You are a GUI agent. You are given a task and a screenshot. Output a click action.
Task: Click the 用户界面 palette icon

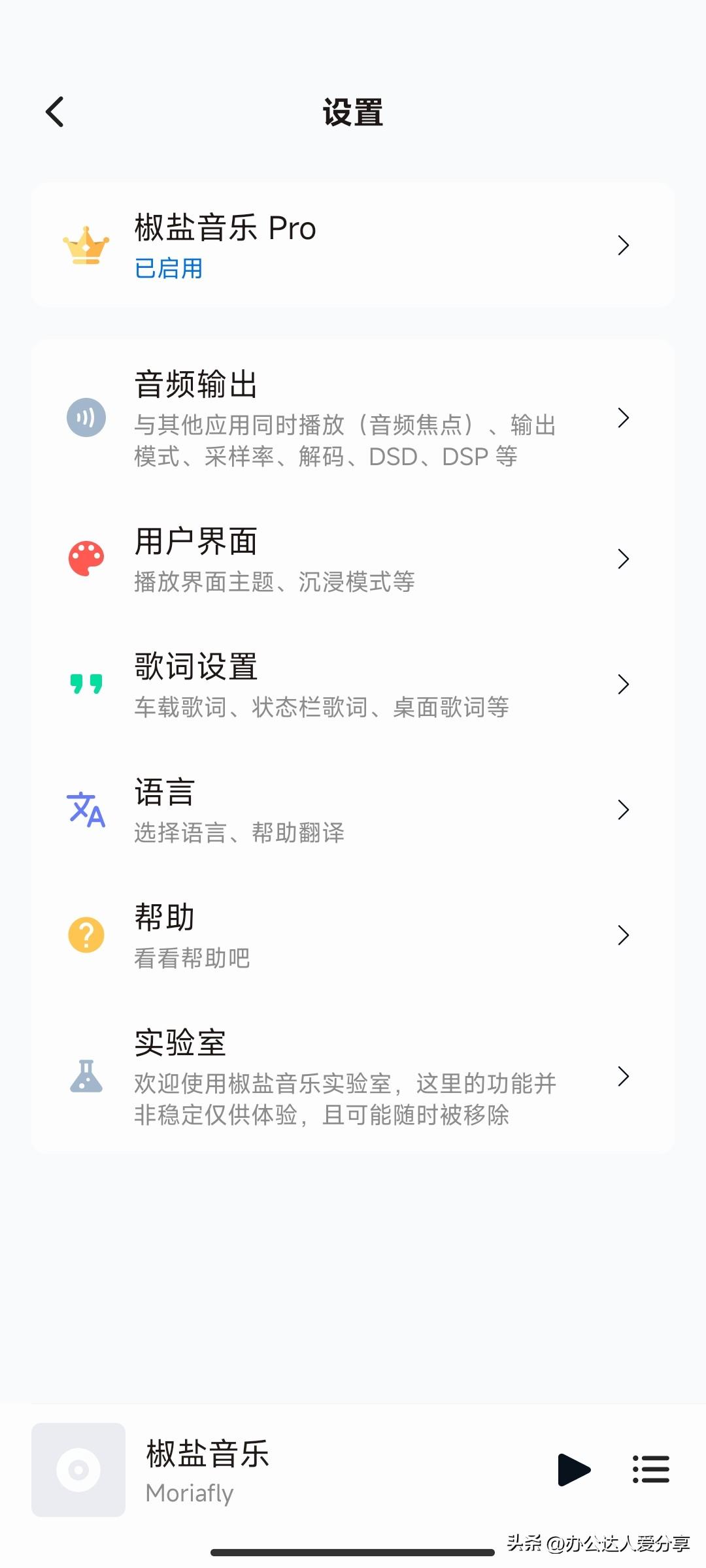pos(86,559)
